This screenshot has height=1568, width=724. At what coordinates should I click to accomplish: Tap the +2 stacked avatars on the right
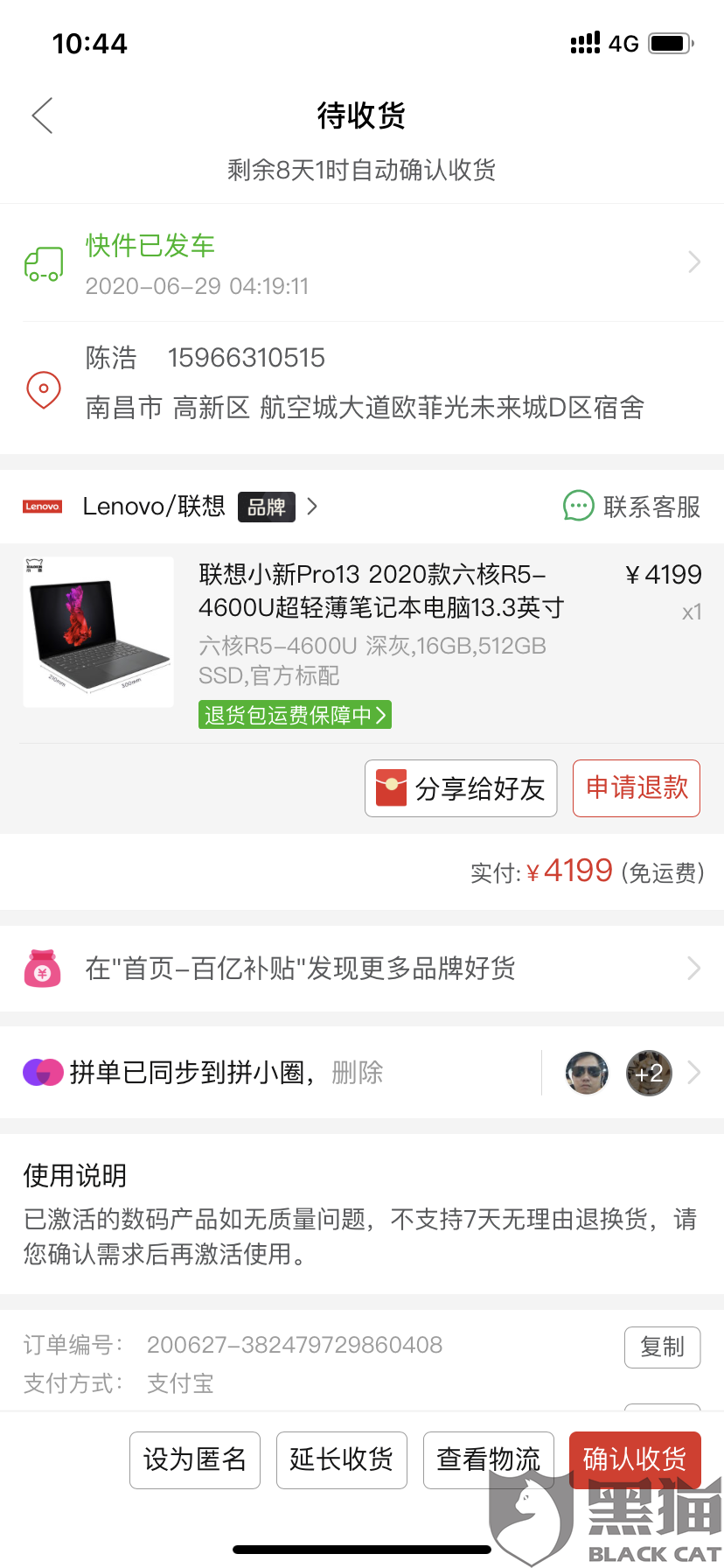click(648, 1072)
